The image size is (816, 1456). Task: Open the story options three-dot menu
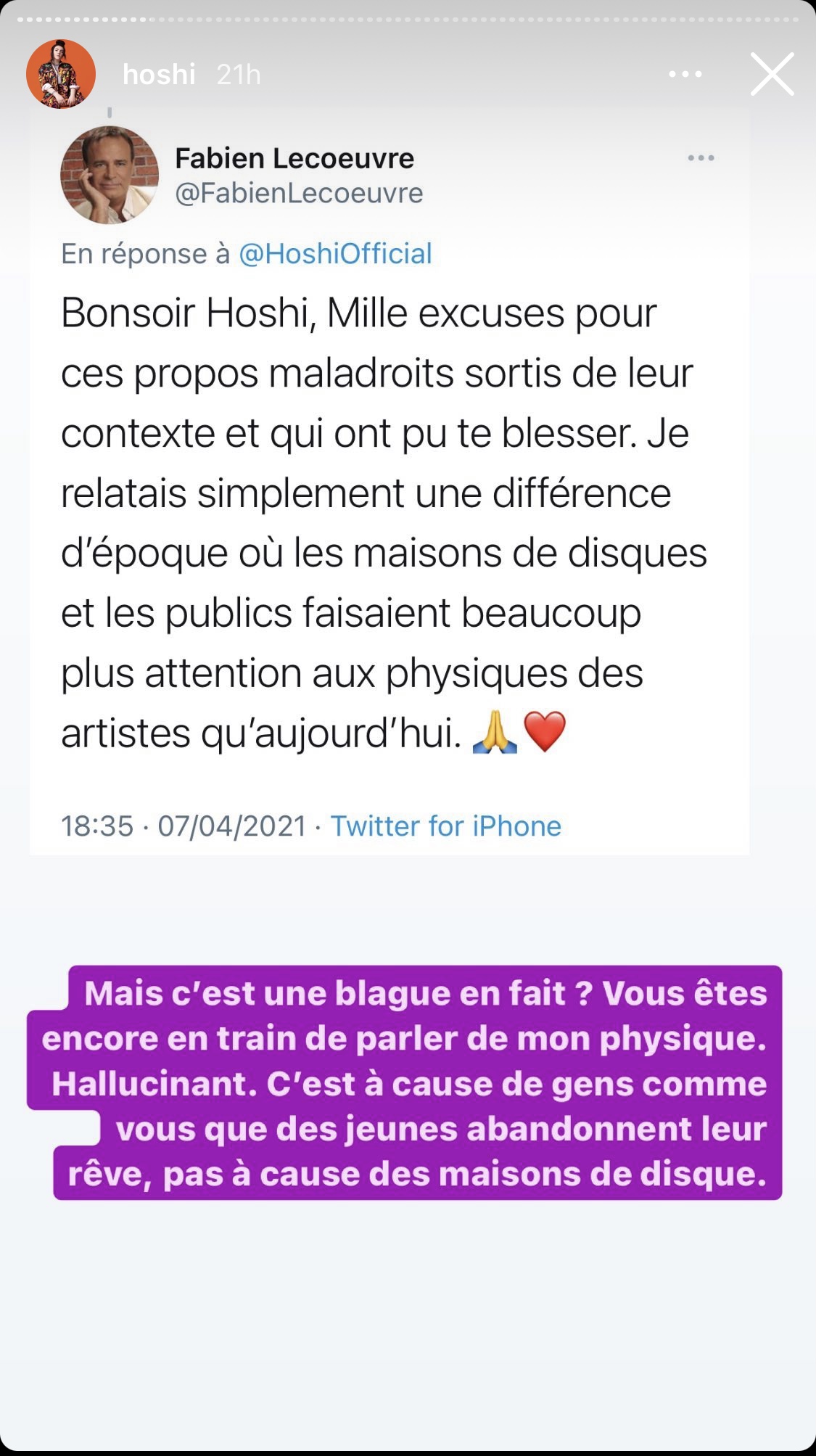click(x=685, y=74)
